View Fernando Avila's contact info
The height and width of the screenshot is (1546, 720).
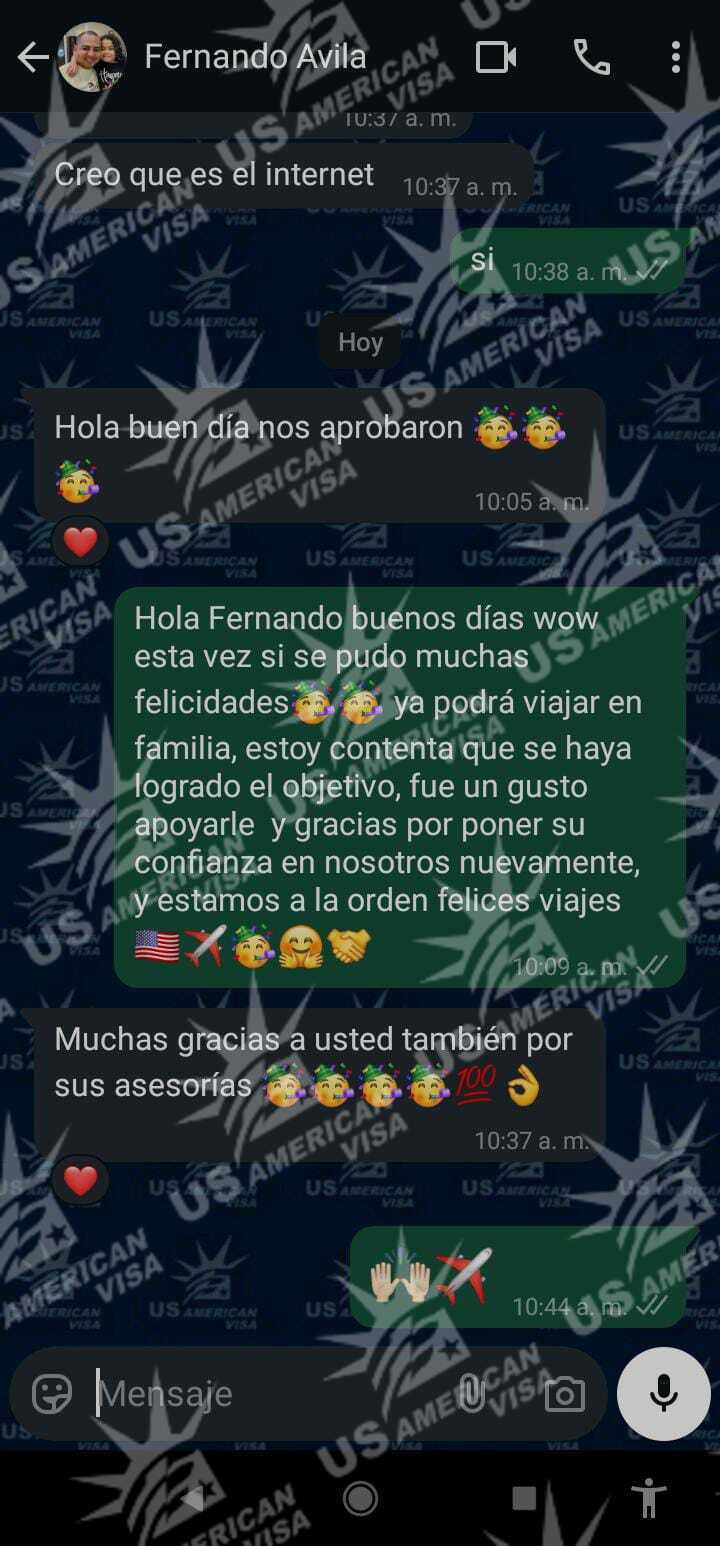point(255,57)
